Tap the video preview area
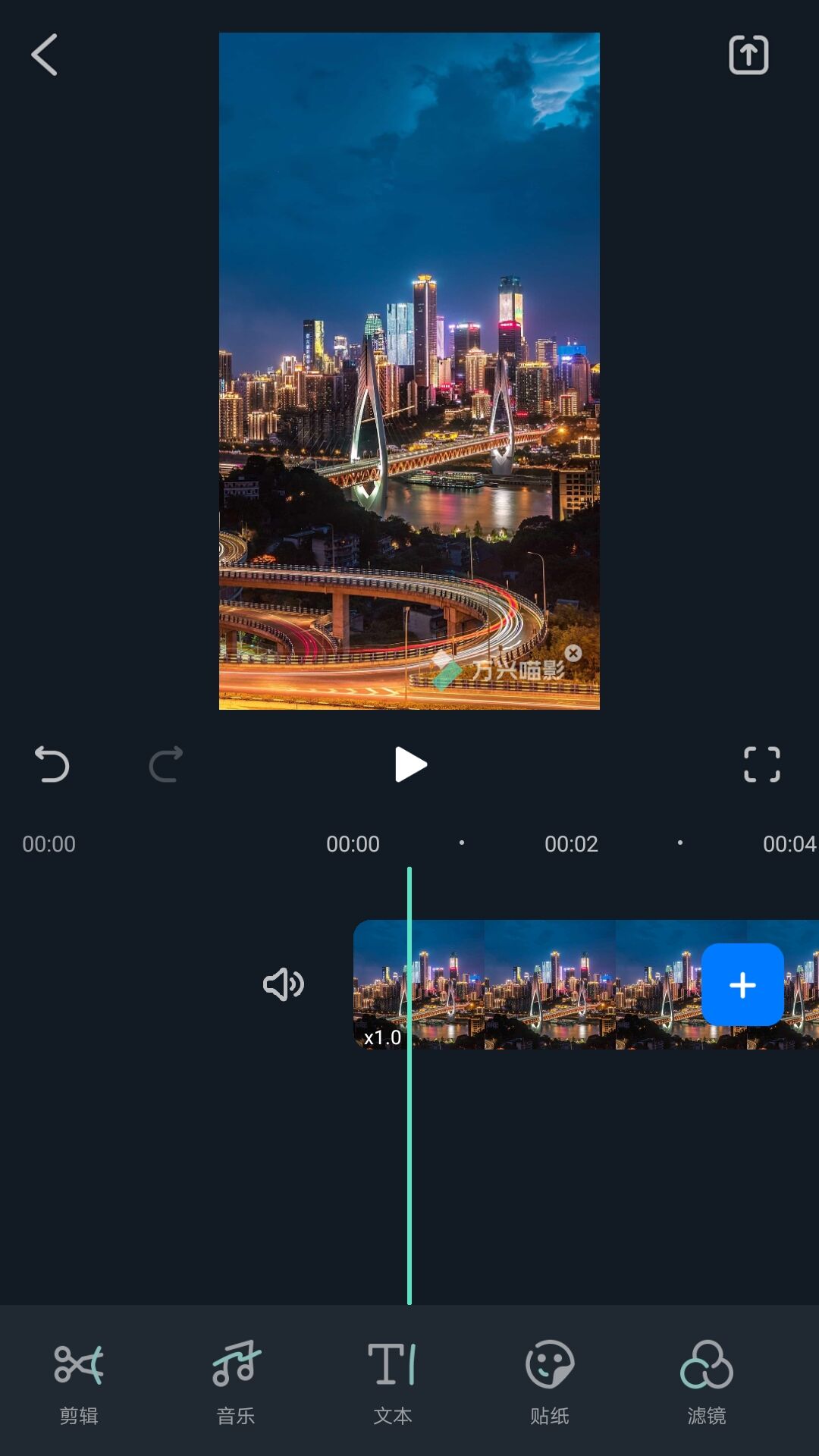819x1456 pixels. [409, 372]
